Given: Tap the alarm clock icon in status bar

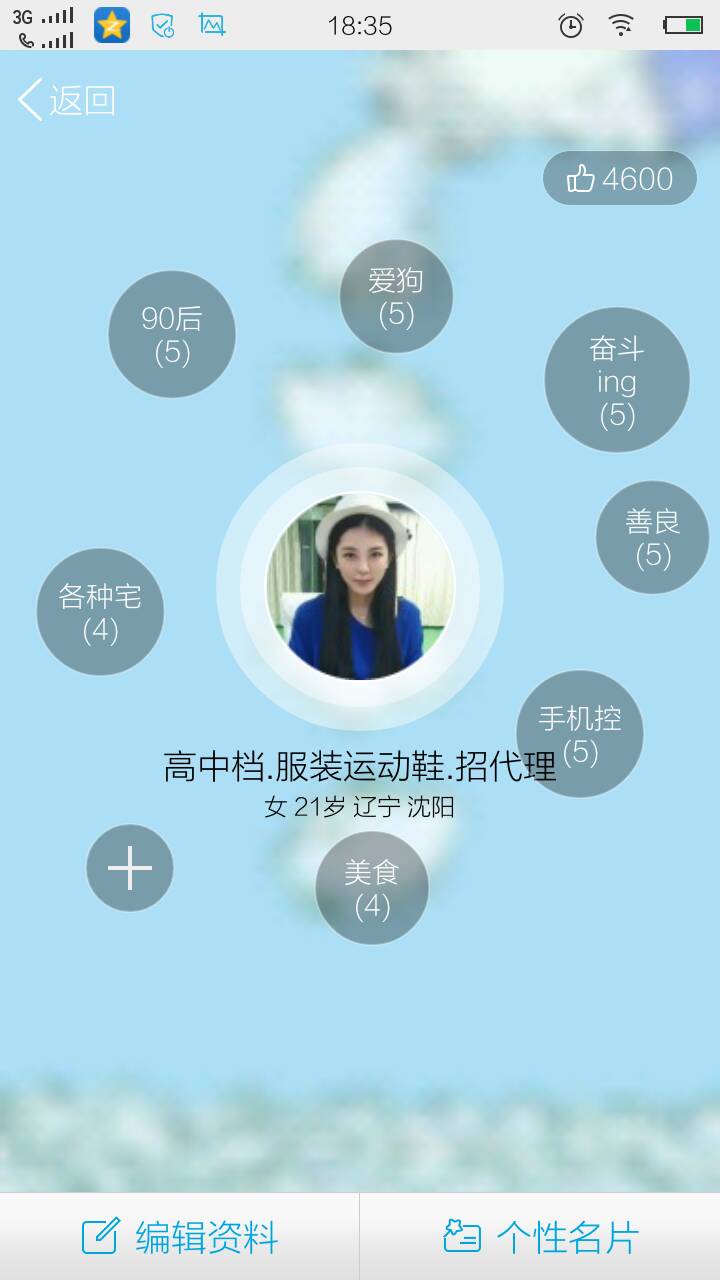Looking at the screenshot, I should pos(570,25).
